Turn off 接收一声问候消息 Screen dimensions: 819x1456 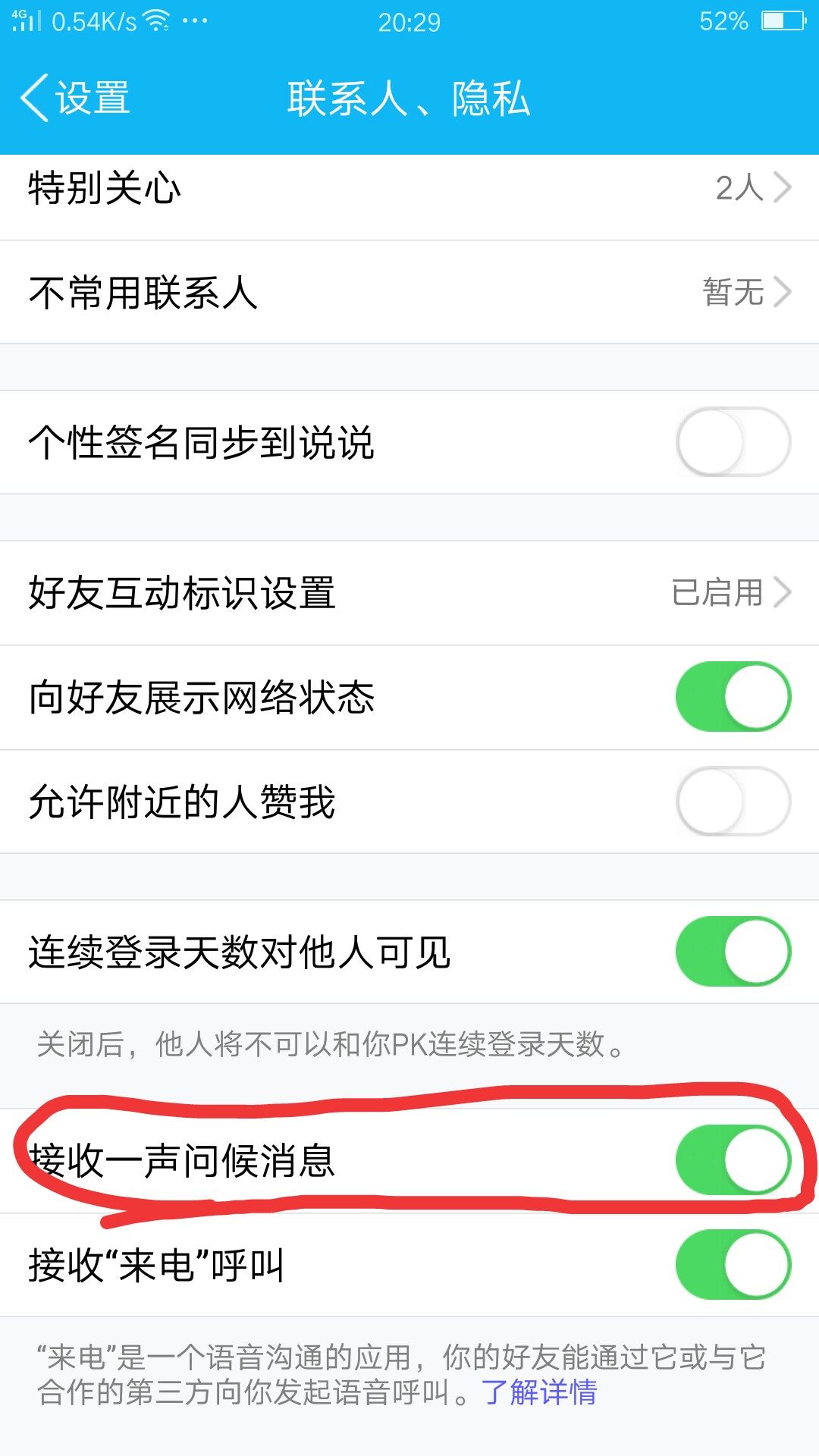733,1160
